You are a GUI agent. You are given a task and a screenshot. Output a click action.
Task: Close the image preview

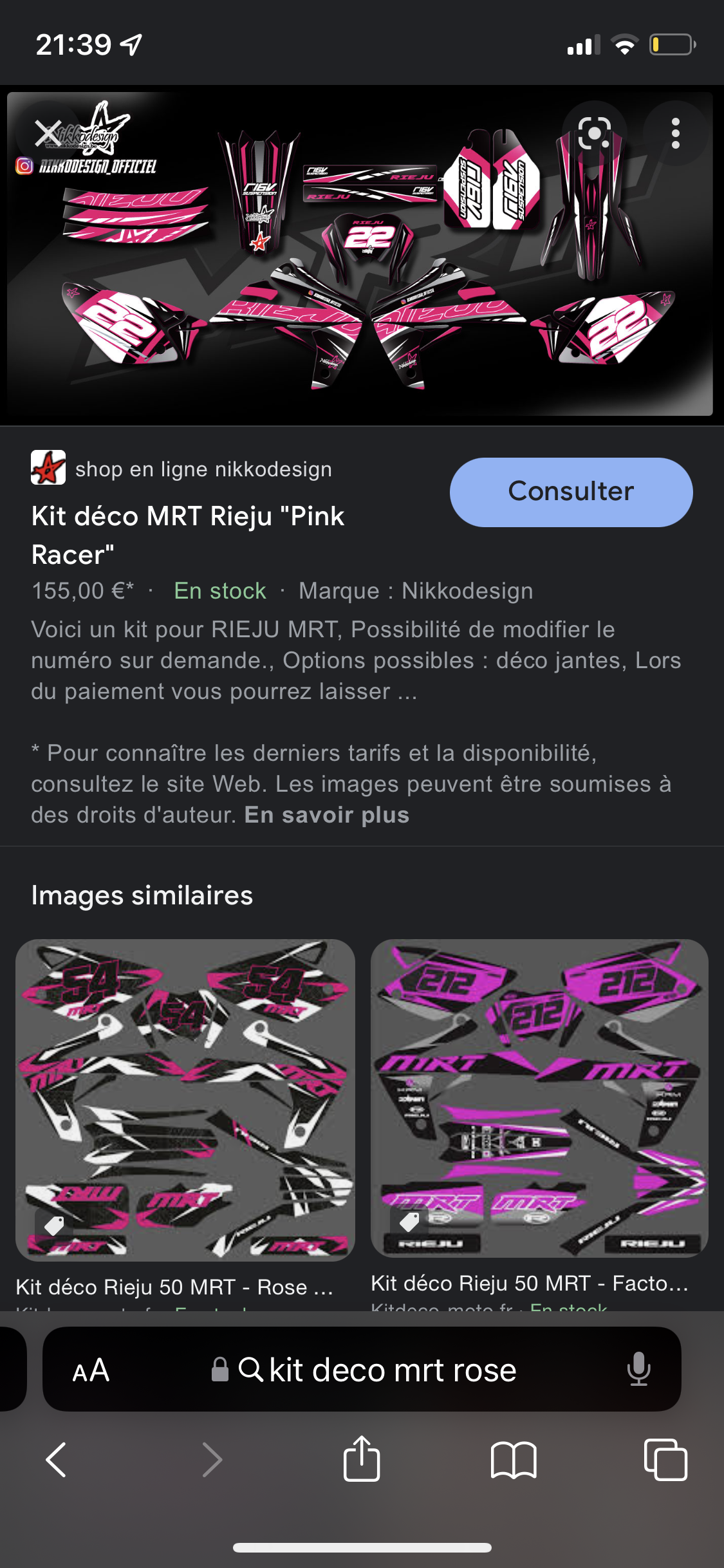[x=48, y=133]
